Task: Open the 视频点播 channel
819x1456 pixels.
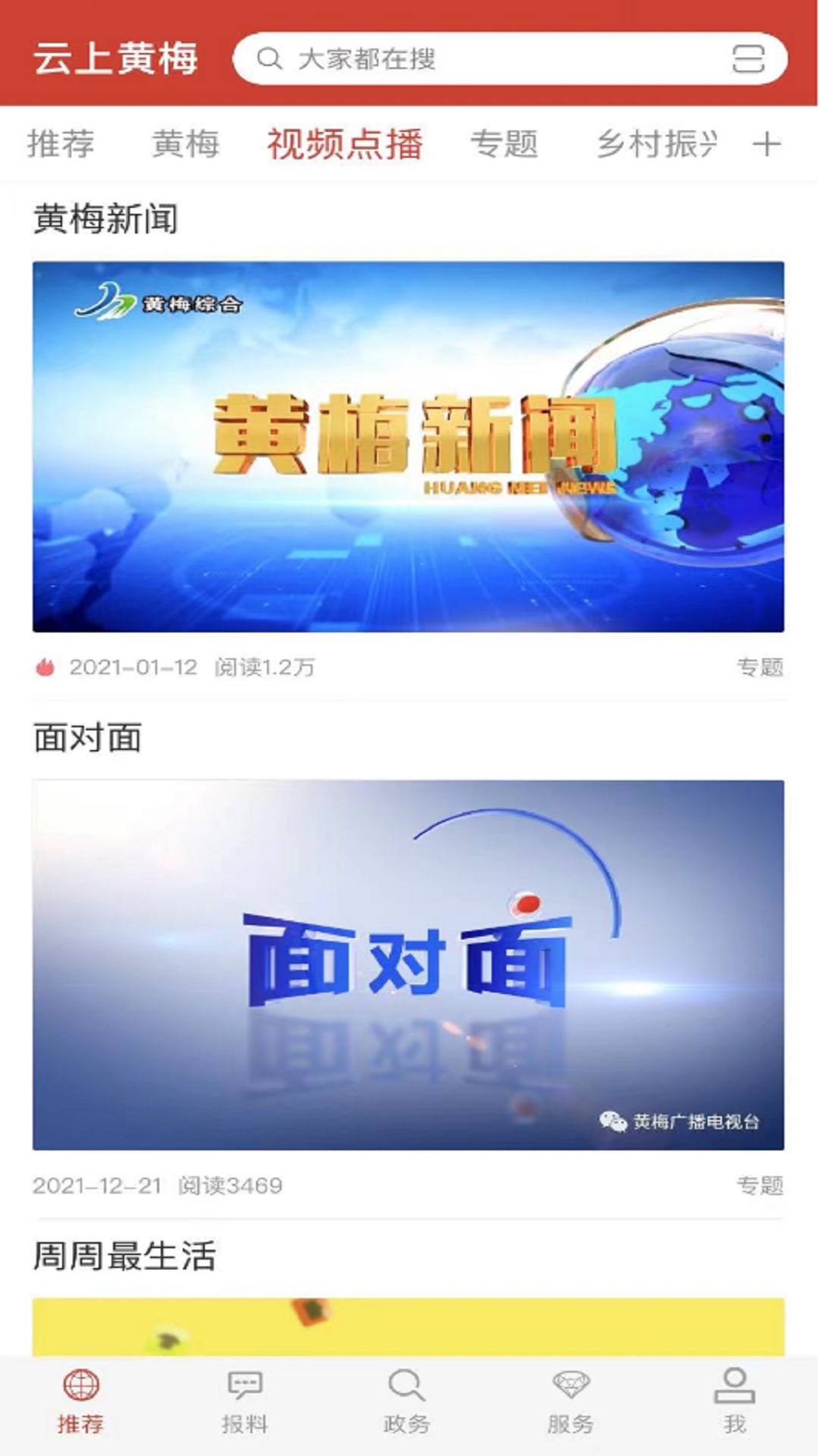Action: point(345,144)
